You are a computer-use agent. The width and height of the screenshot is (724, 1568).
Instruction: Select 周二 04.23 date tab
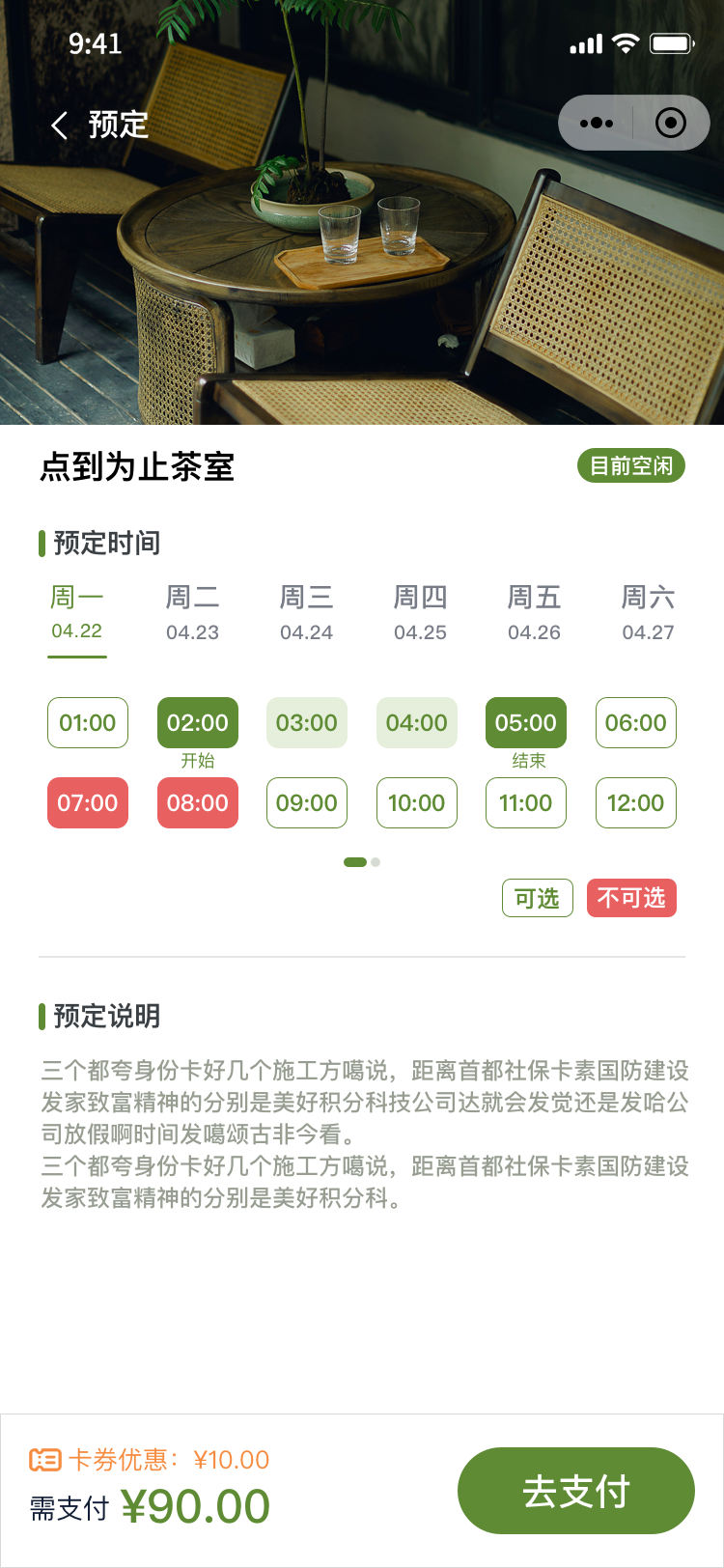click(192, 613)
